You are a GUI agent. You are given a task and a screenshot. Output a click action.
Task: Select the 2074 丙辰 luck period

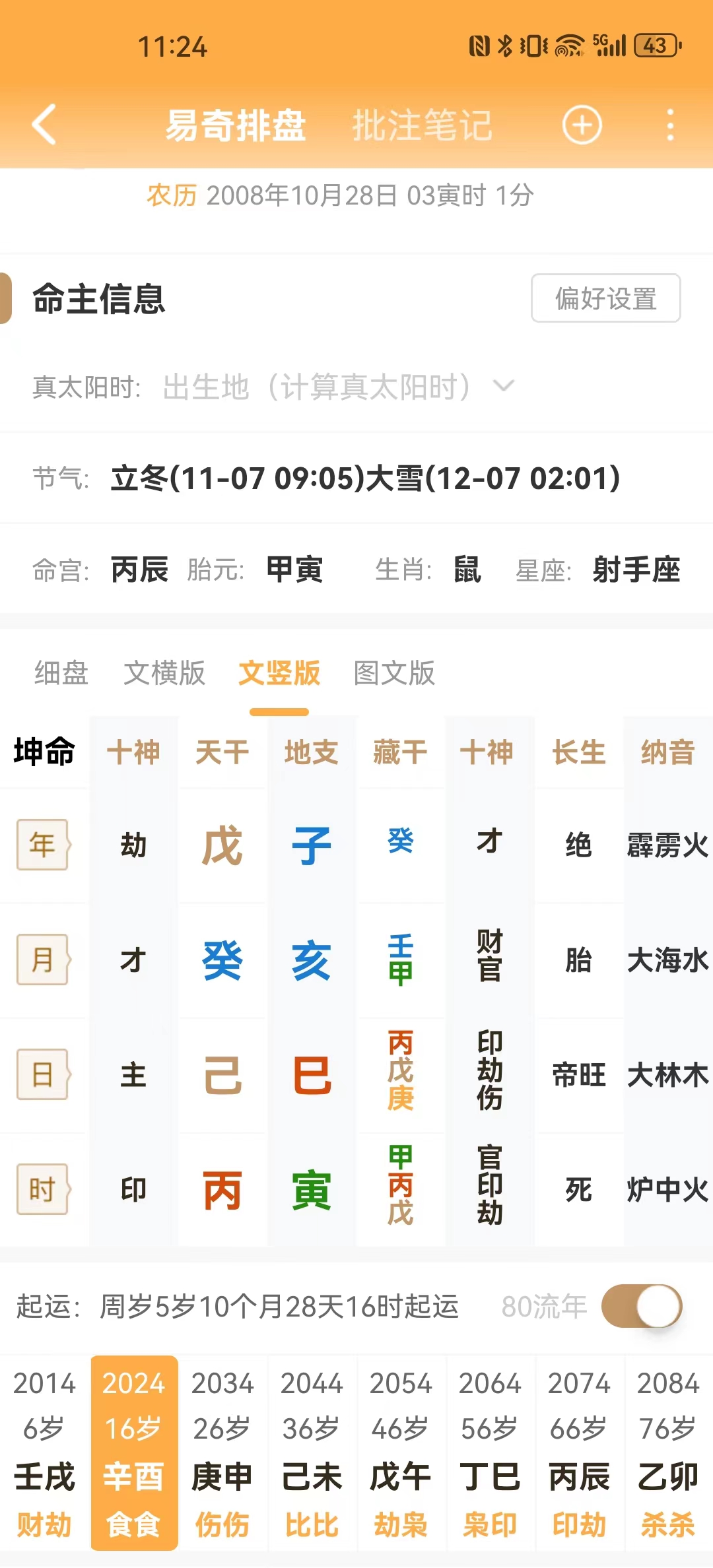(579, 1453)
